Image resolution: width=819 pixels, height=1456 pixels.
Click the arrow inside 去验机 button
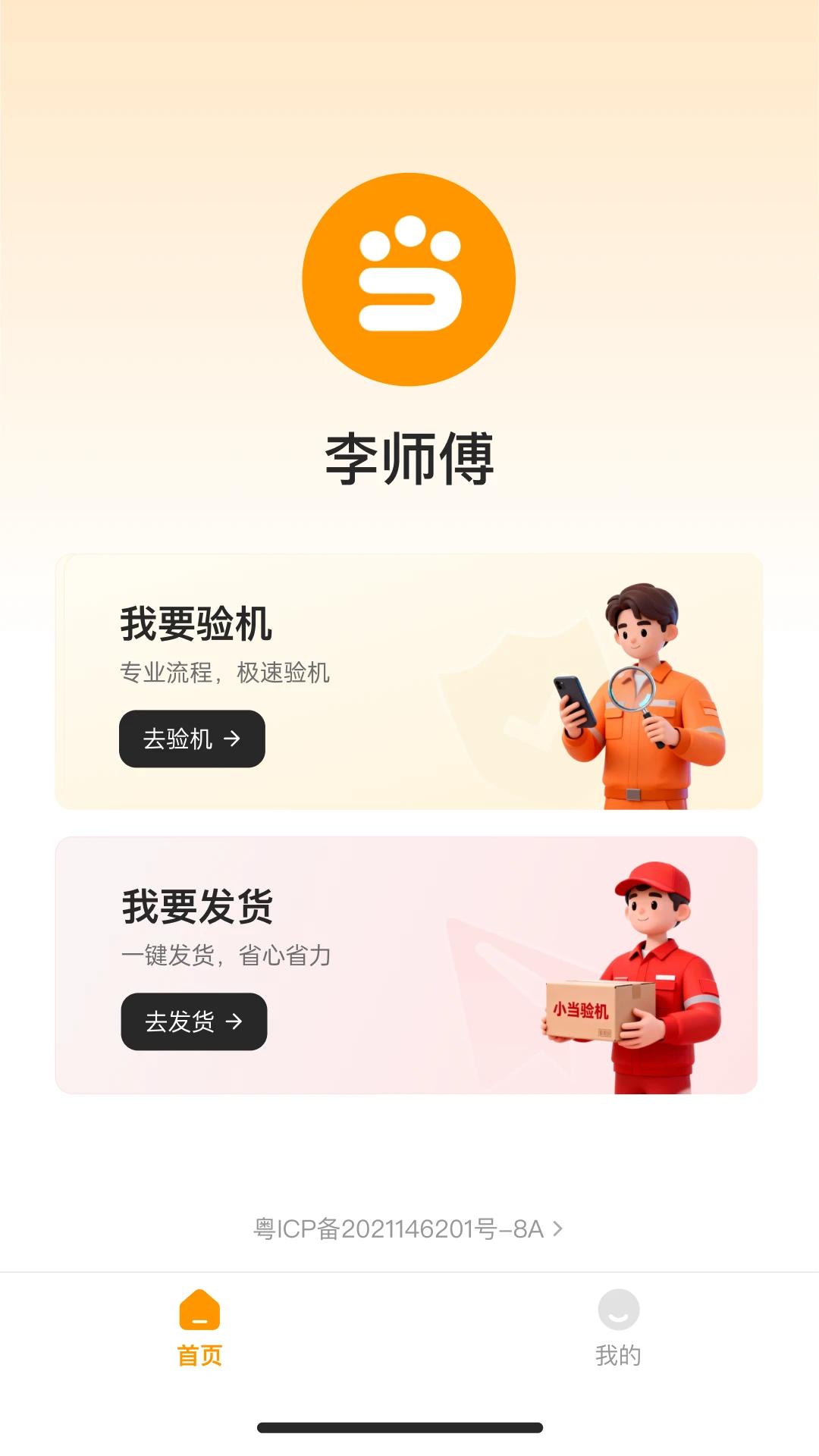pos(233,738)
